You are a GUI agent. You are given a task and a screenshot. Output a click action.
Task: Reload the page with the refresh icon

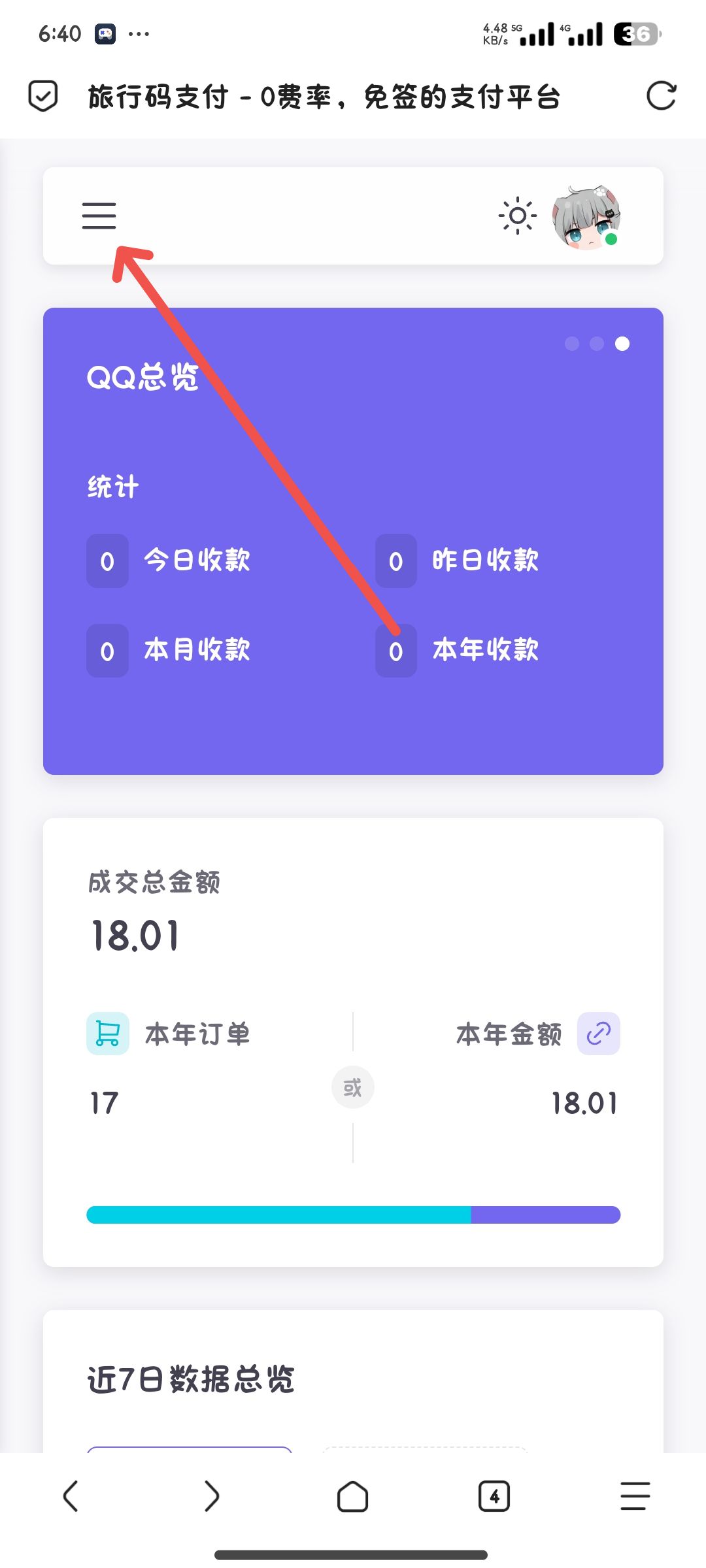661,97
